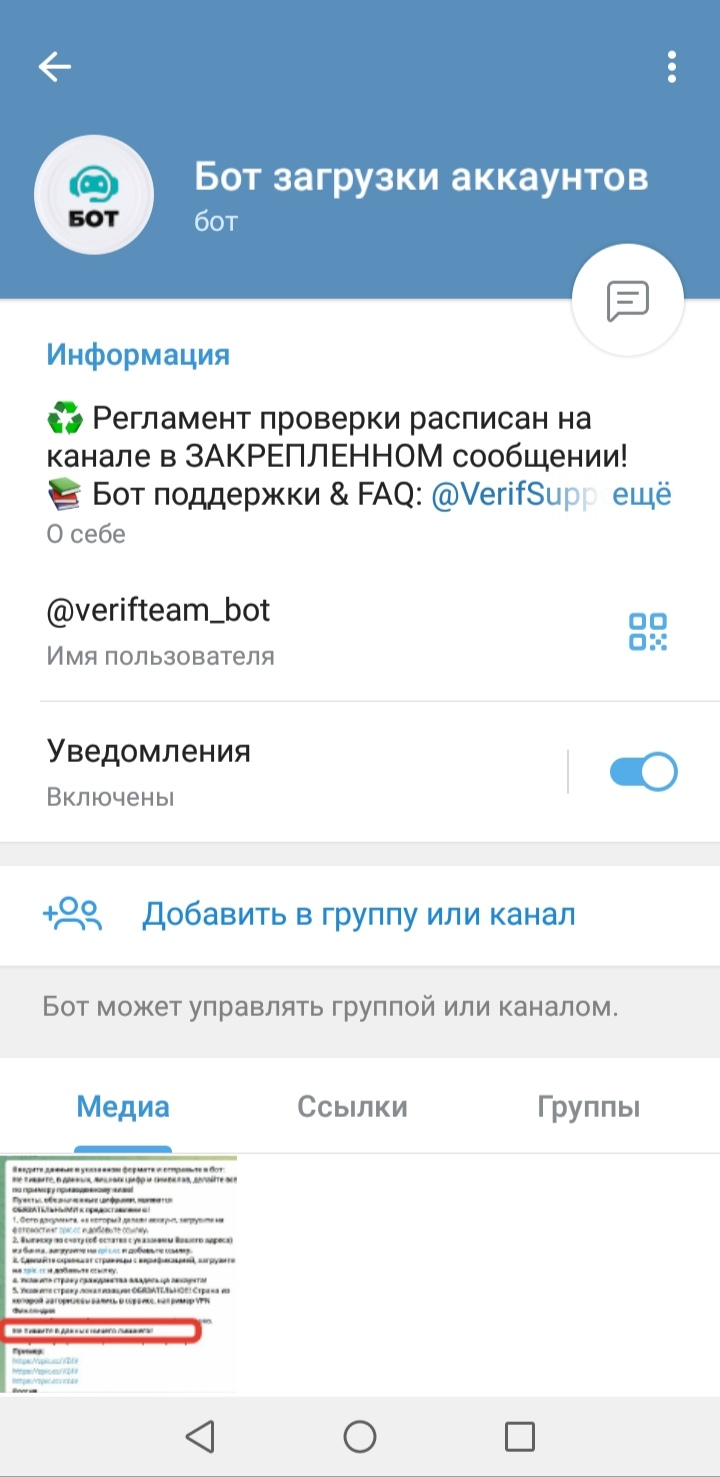Switch to the Группы tab
The height and width of the screenshot is (1477, 720).
[x=588, y=1107]
